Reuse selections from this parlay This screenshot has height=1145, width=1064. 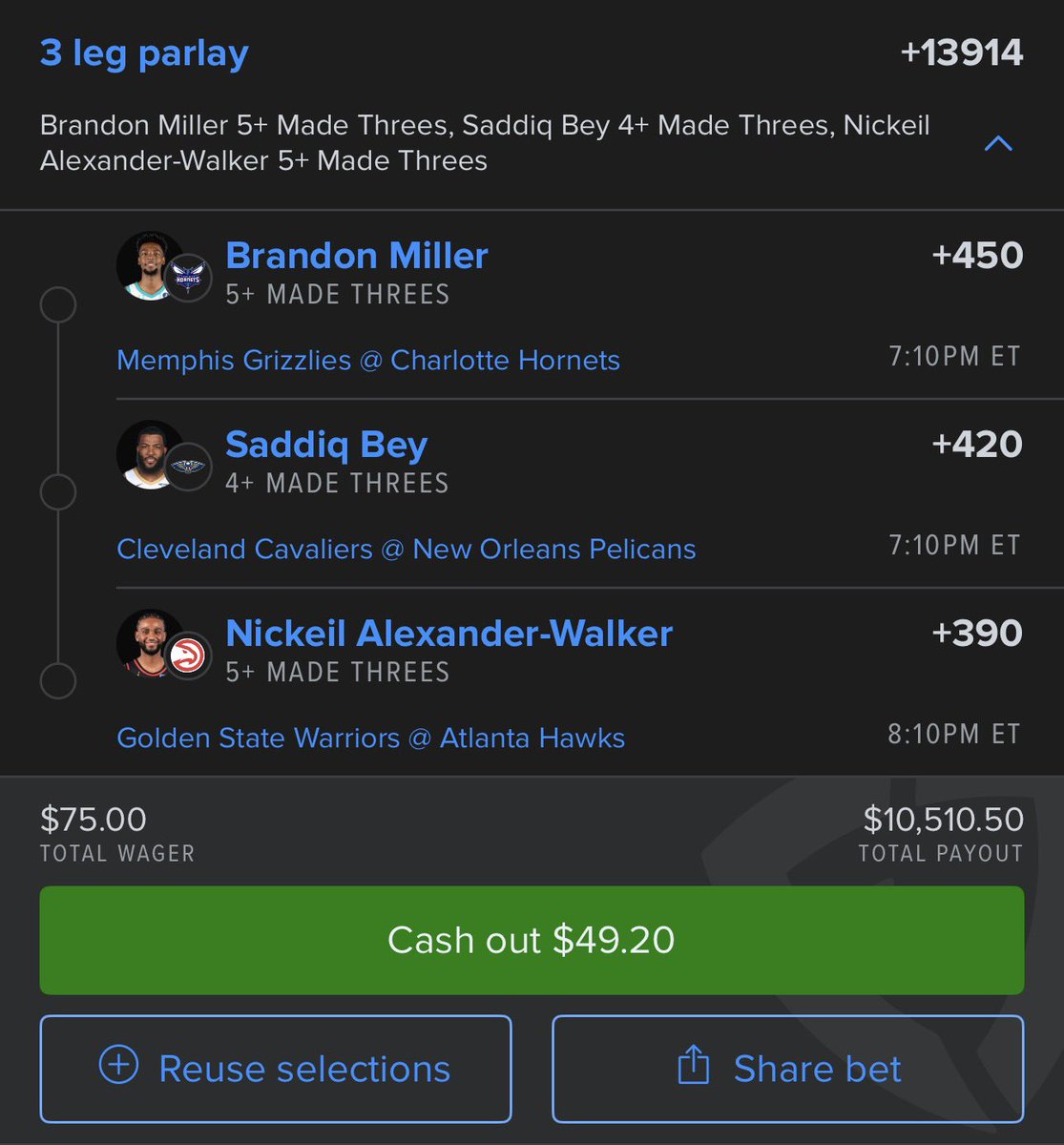tap(276, 1069)
